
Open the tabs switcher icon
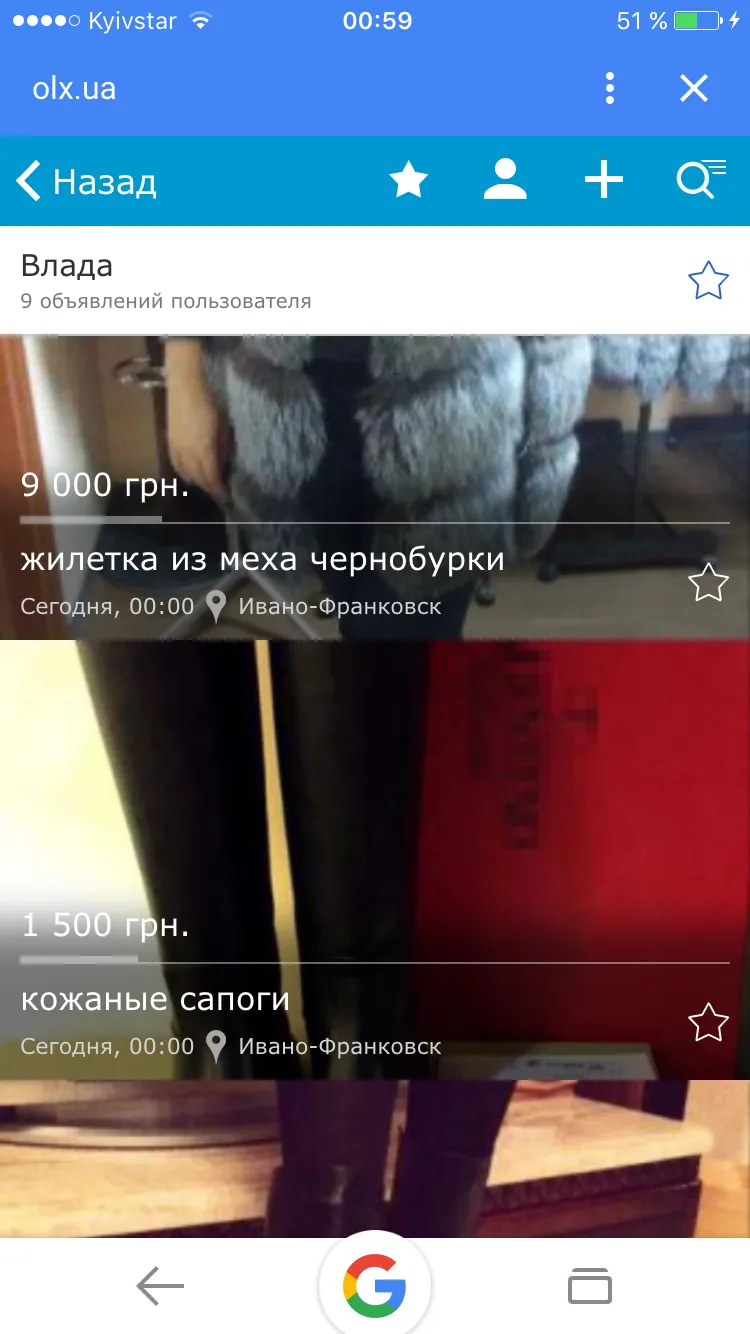coord(590,1286)
